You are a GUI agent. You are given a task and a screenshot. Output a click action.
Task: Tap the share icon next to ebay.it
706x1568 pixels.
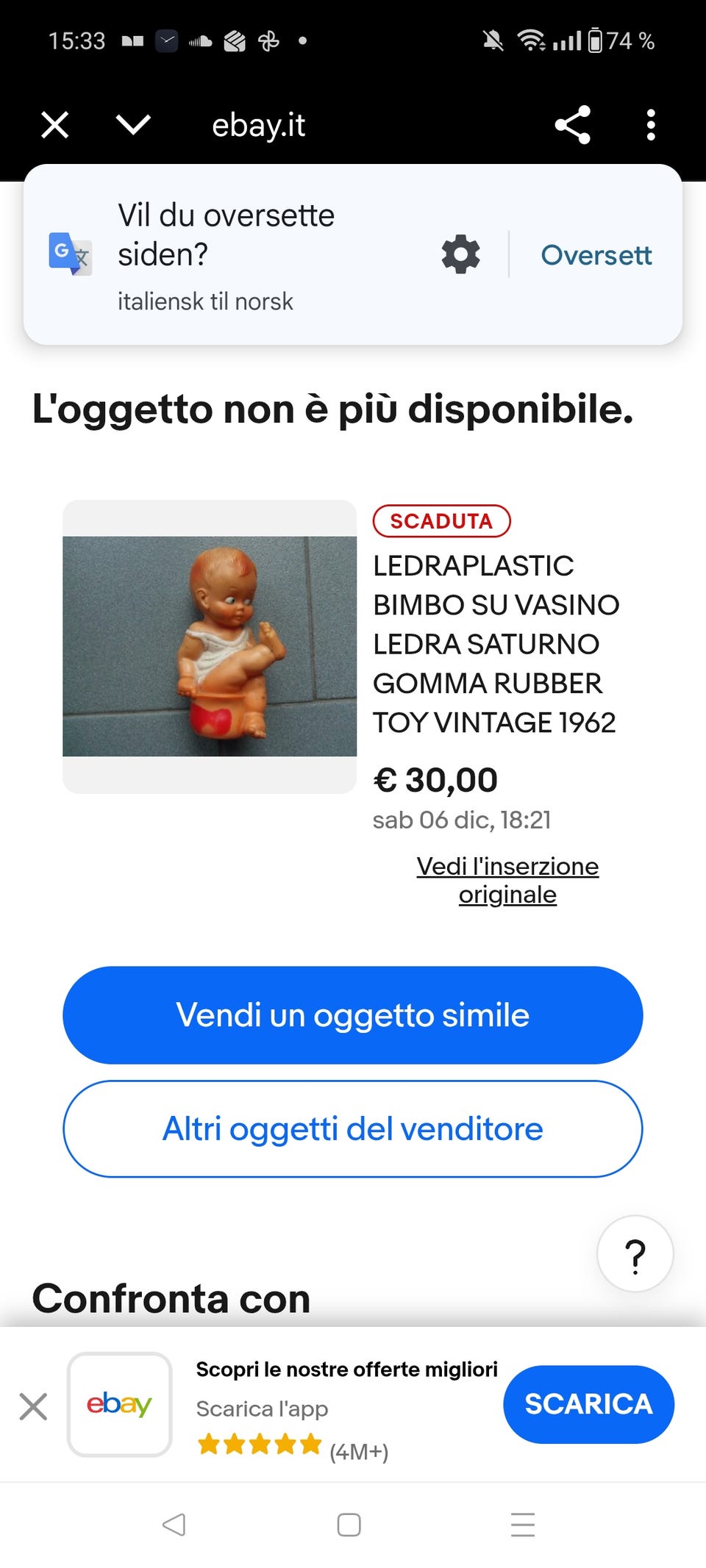[572, 124]
